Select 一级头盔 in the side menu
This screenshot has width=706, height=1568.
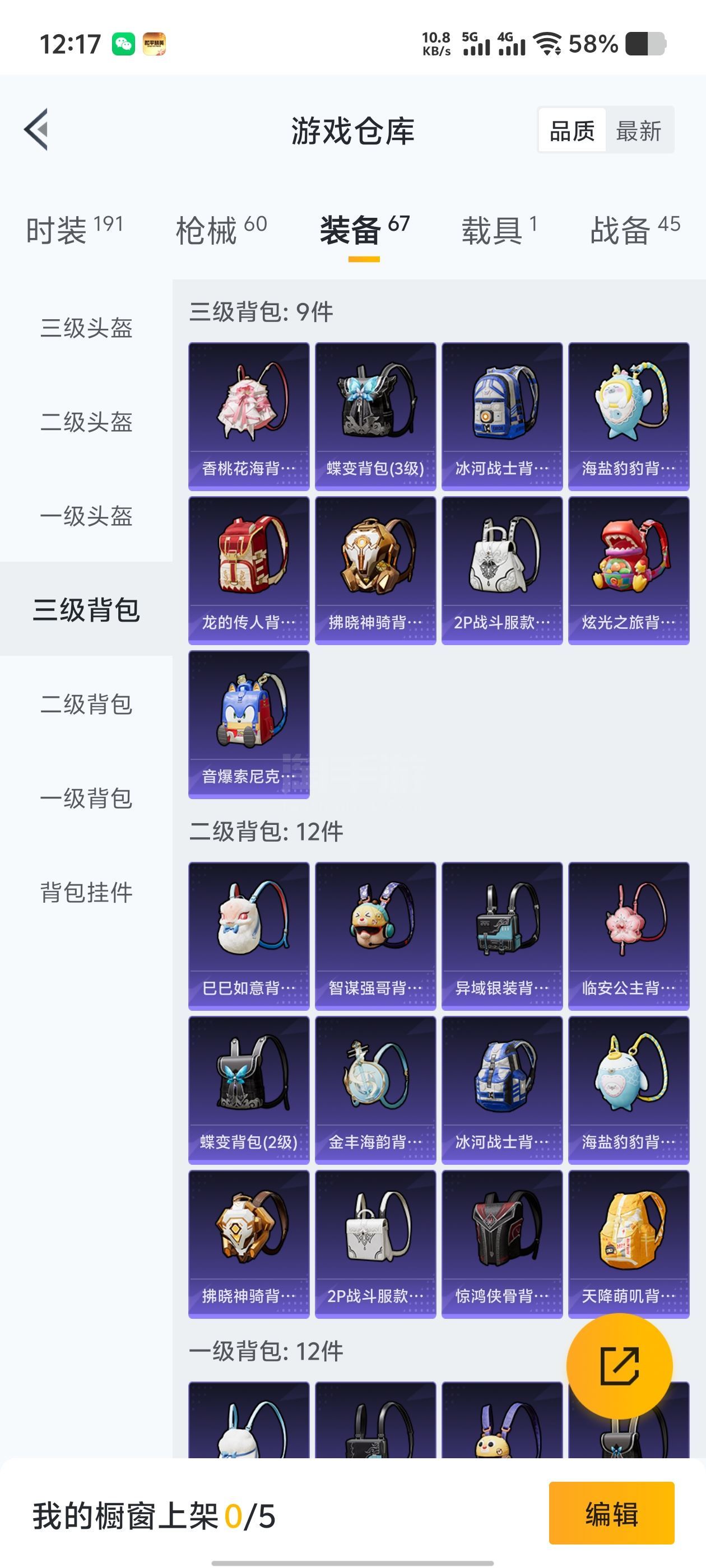point(86,516)
